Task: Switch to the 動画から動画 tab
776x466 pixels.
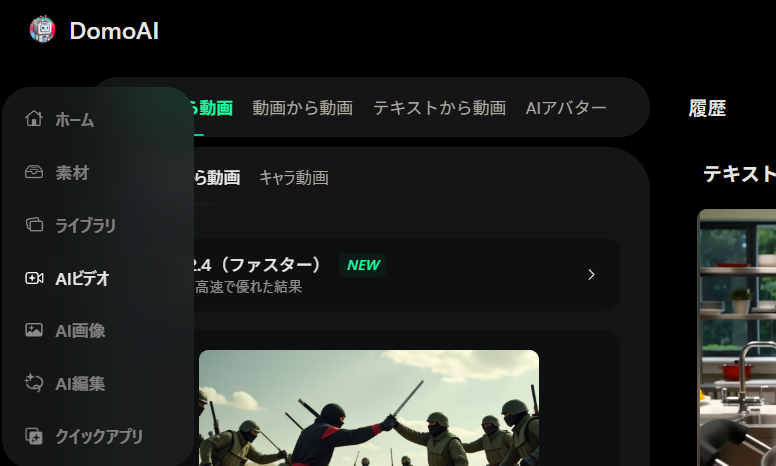Action: point(302,108)
